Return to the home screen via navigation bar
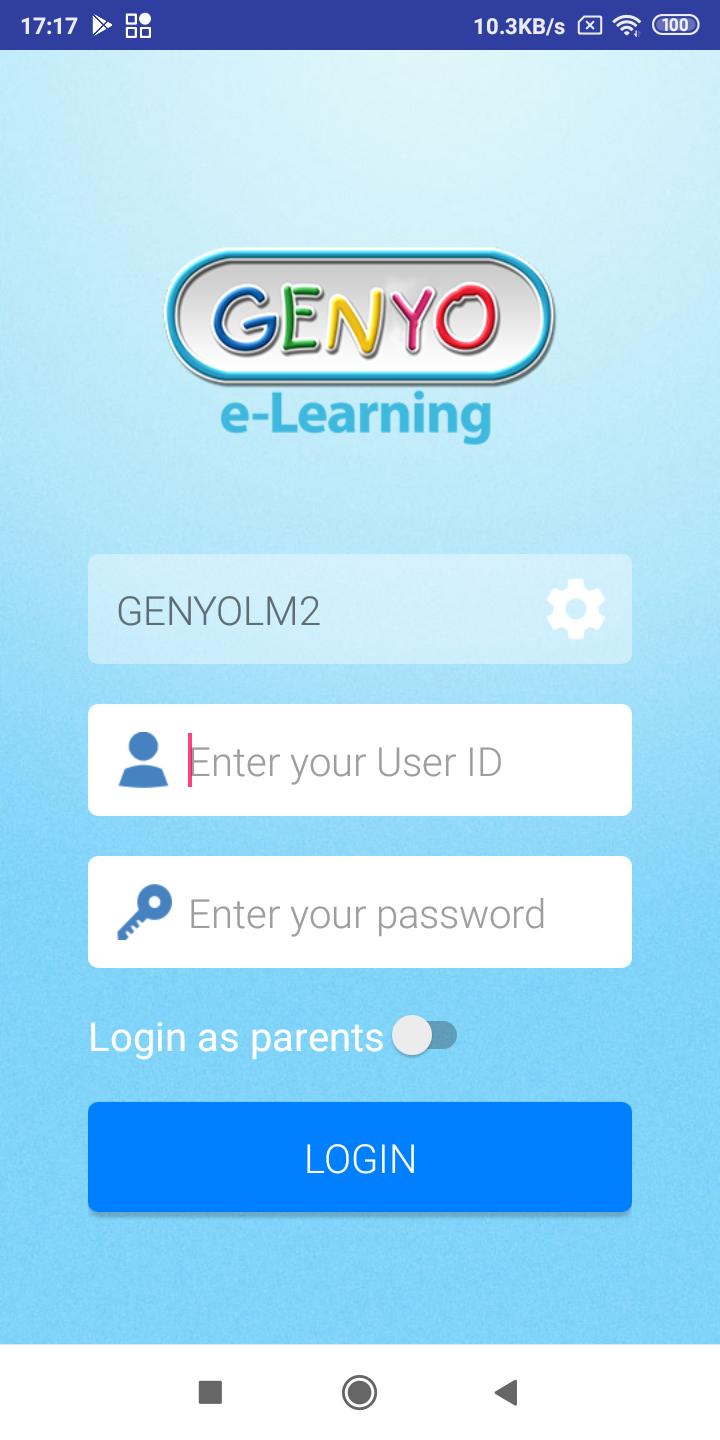Screen dimensions: 720x1440 359,1392
